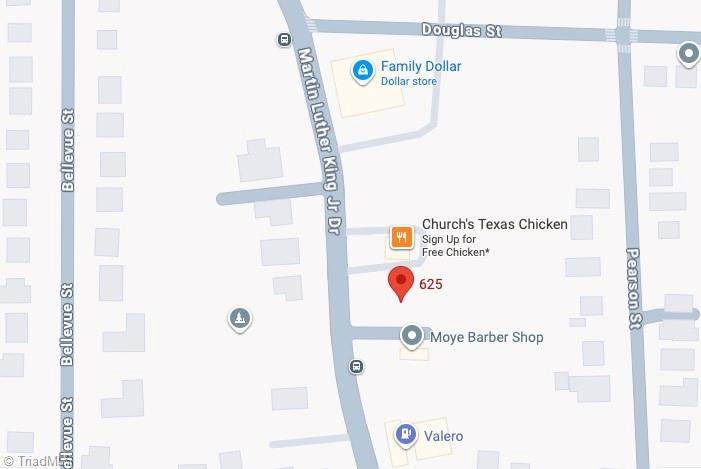Select the Valero gas station marker
Viewport: 701px width, 469px height.
[406, 434]
